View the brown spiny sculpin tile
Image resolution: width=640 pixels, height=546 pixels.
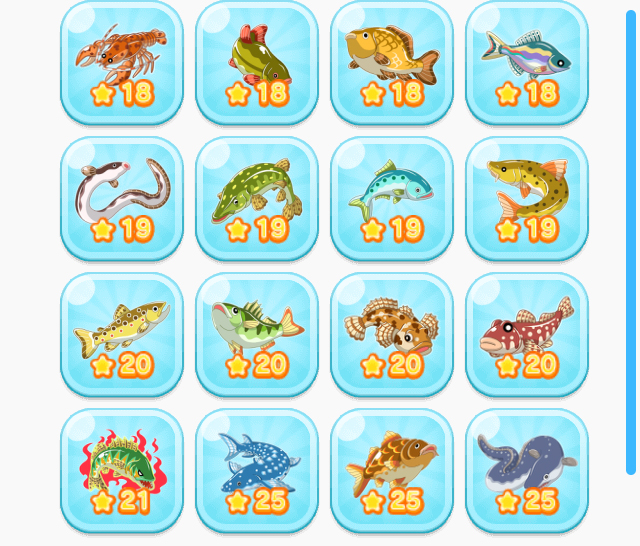pyautogui.click(x=391, y=335)
